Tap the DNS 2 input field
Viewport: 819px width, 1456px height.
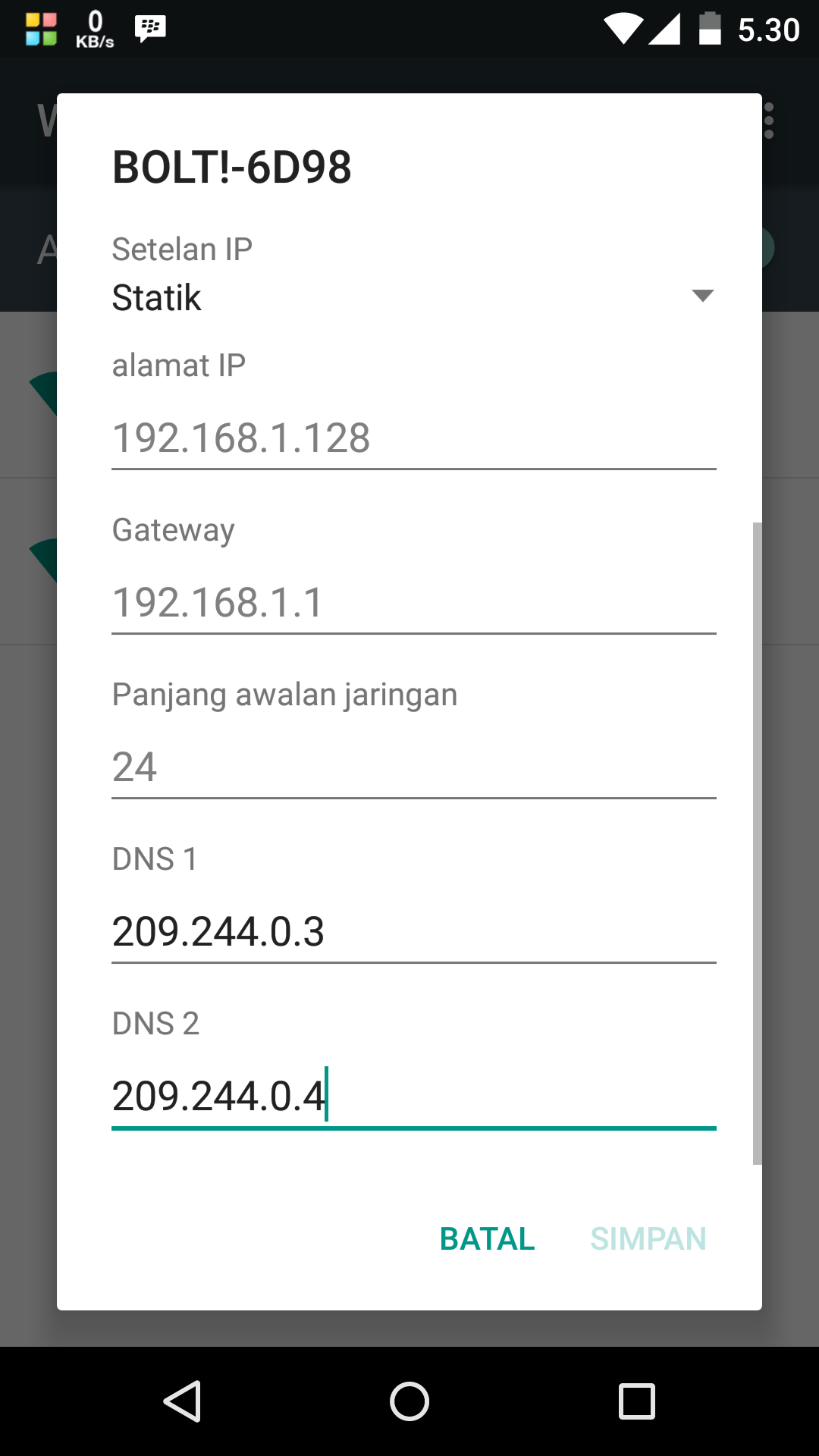click(x=413, y=1096)
